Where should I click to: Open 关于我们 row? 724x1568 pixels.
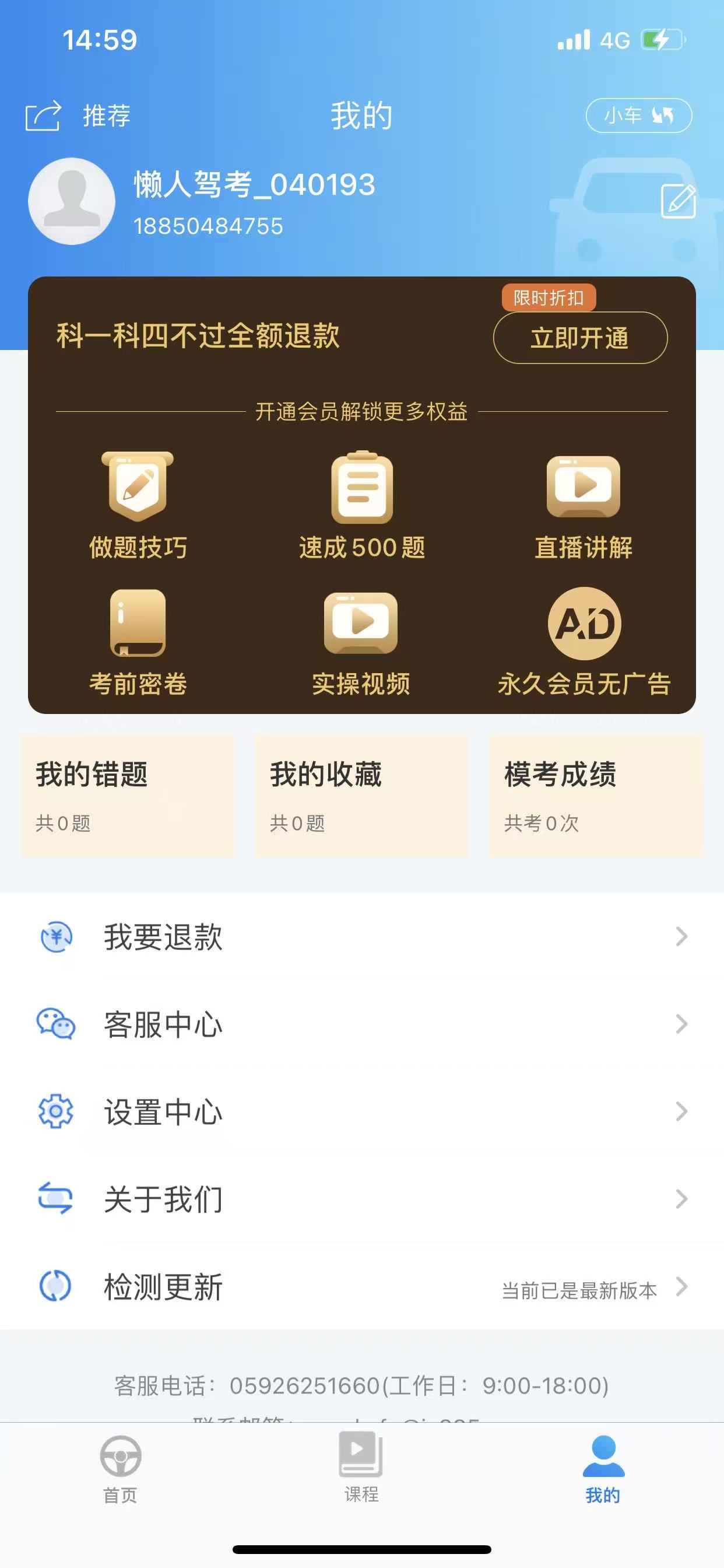[x=362, y=1199]
